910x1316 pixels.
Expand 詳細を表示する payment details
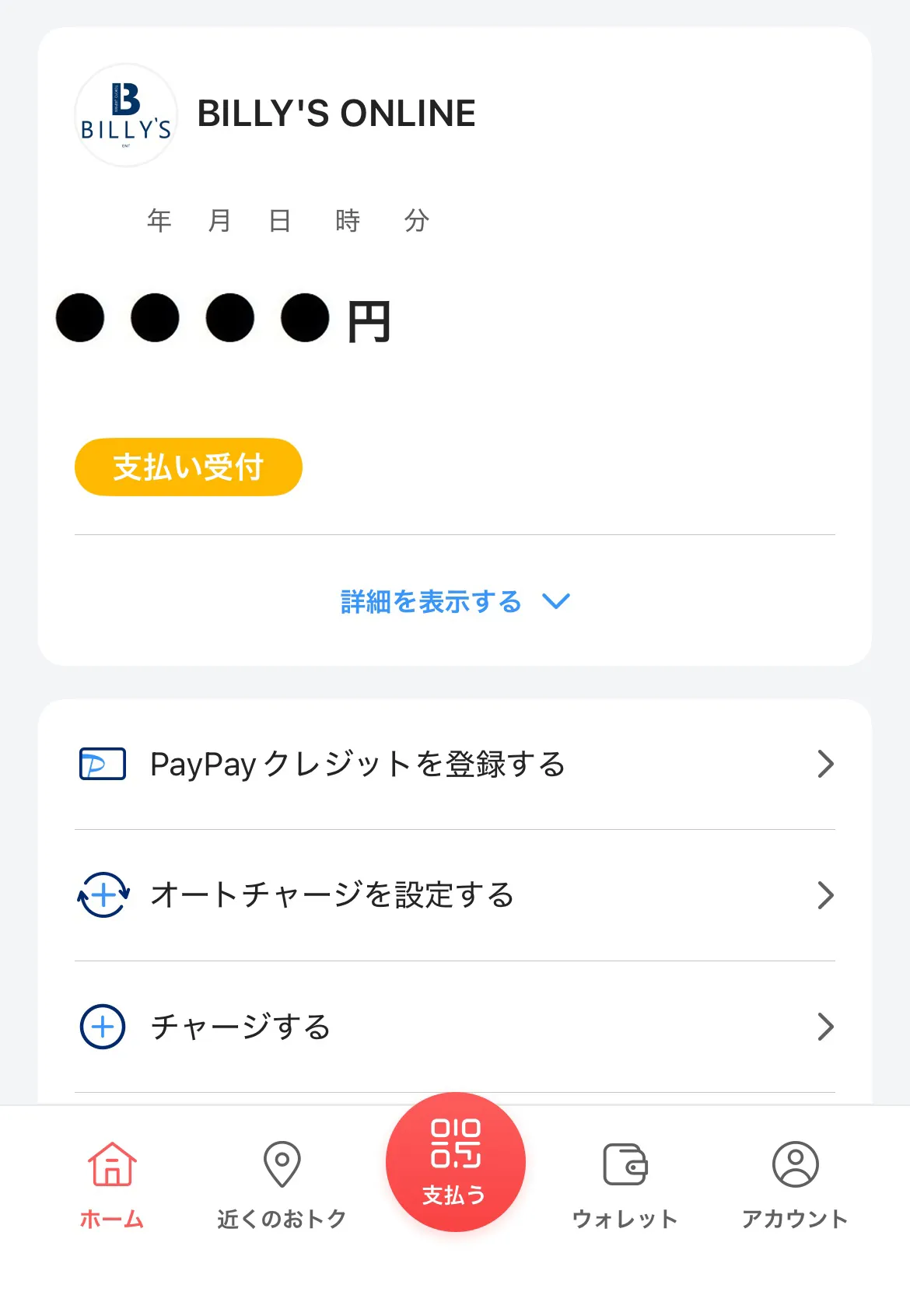(455, 601)
